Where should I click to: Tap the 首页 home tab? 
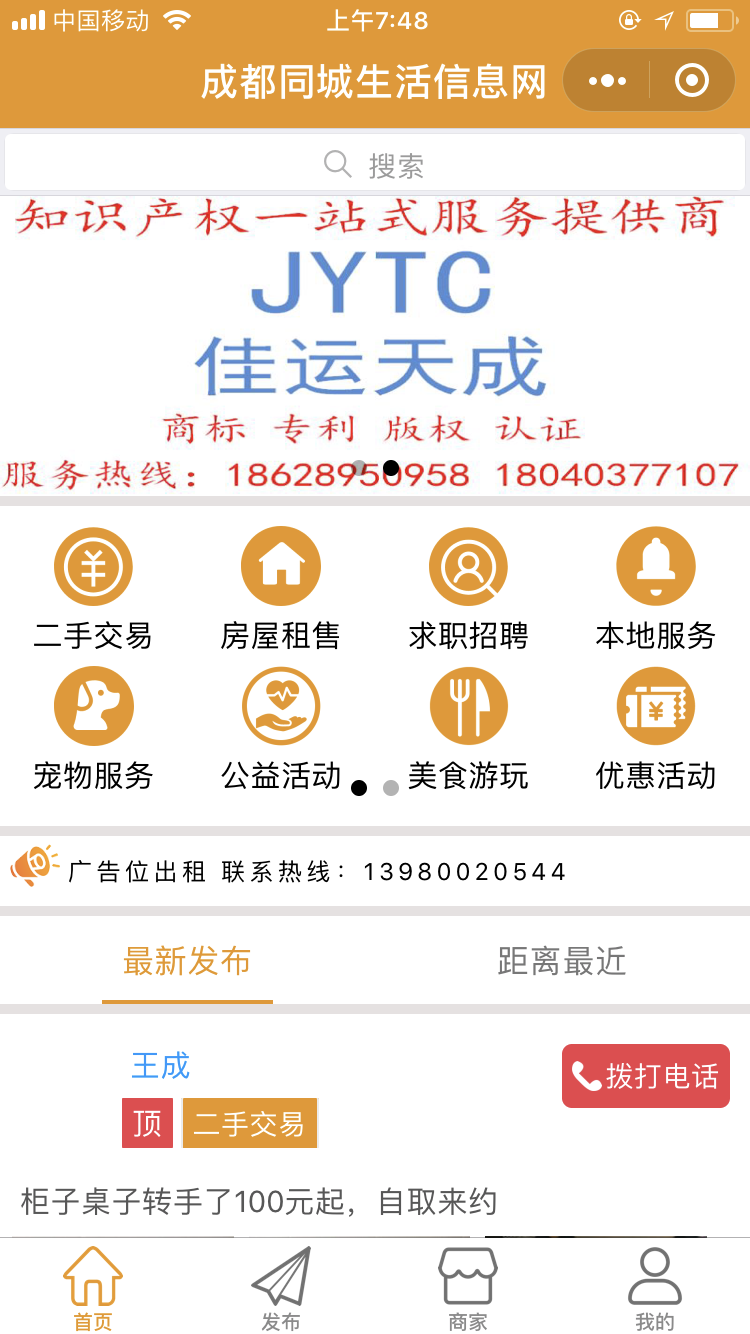pyautogui.click(x=93, y=1289)
